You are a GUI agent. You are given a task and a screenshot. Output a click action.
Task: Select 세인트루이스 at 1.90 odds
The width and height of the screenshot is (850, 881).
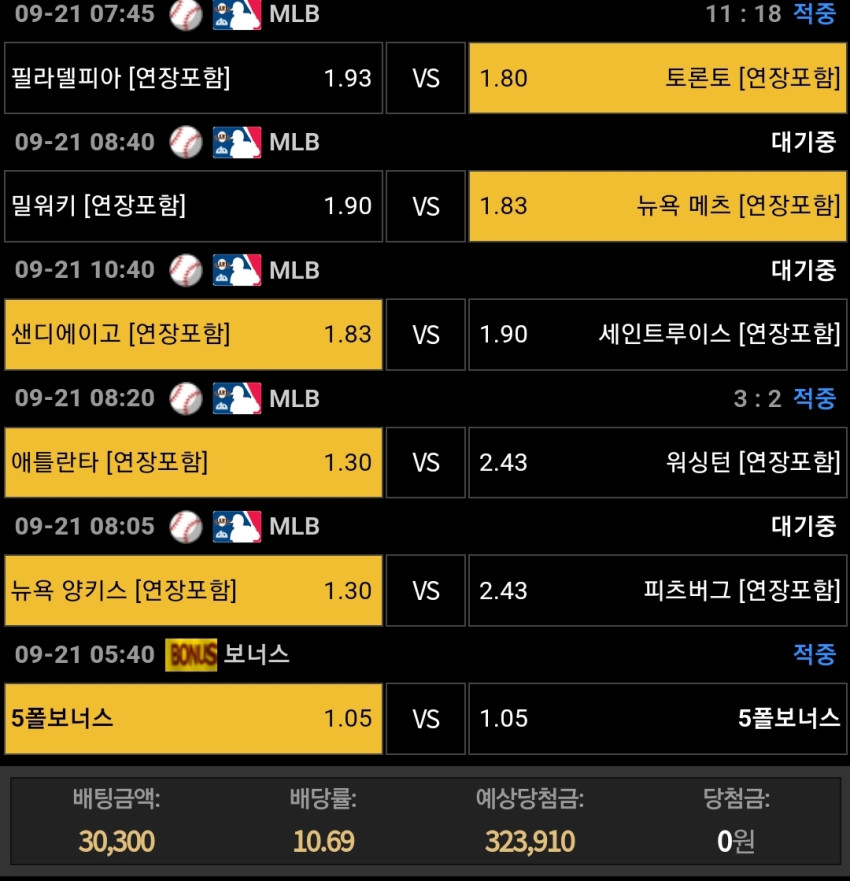[x=658, y=334]
